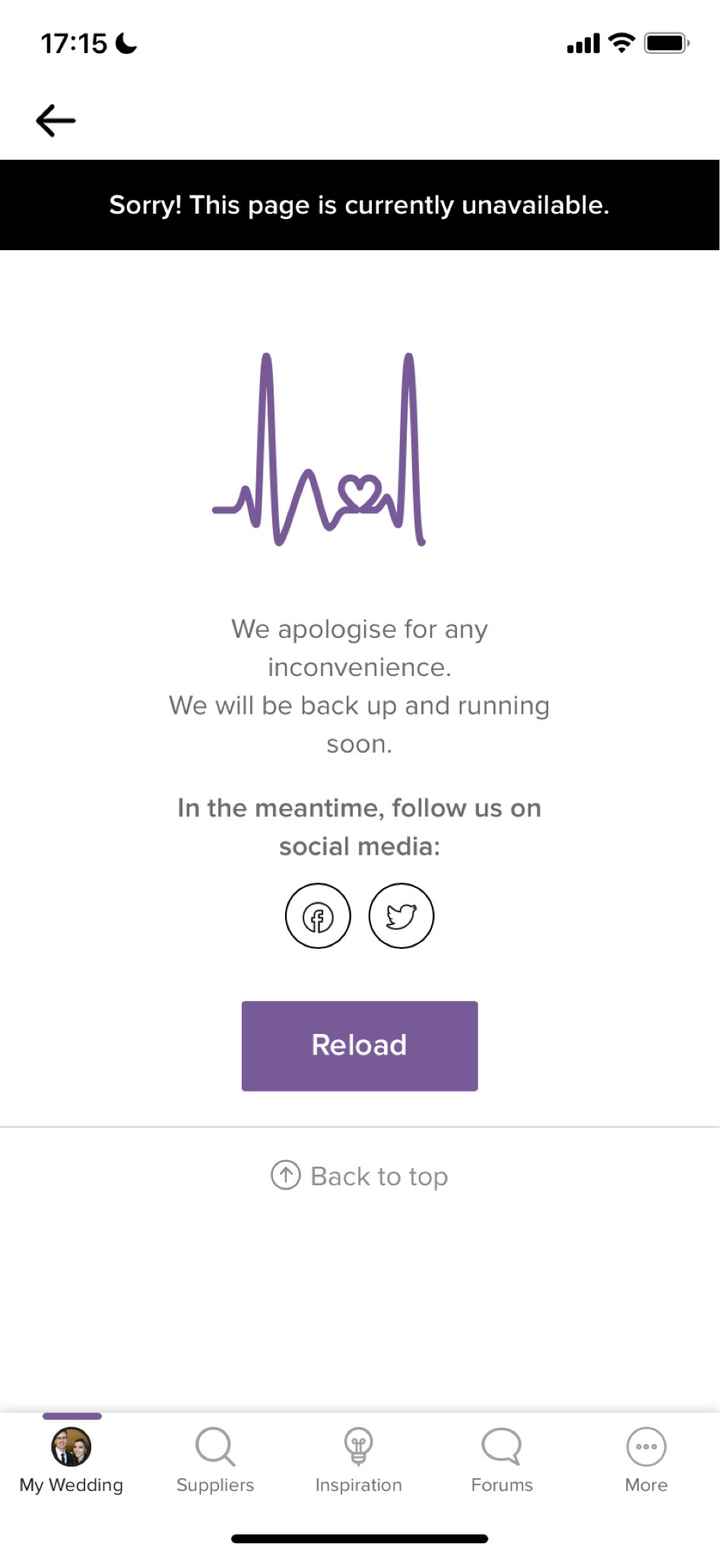Open the Facebook social media link
Image resolution: width=720 pixels, height=1557 pixels.
coord(318,915)
